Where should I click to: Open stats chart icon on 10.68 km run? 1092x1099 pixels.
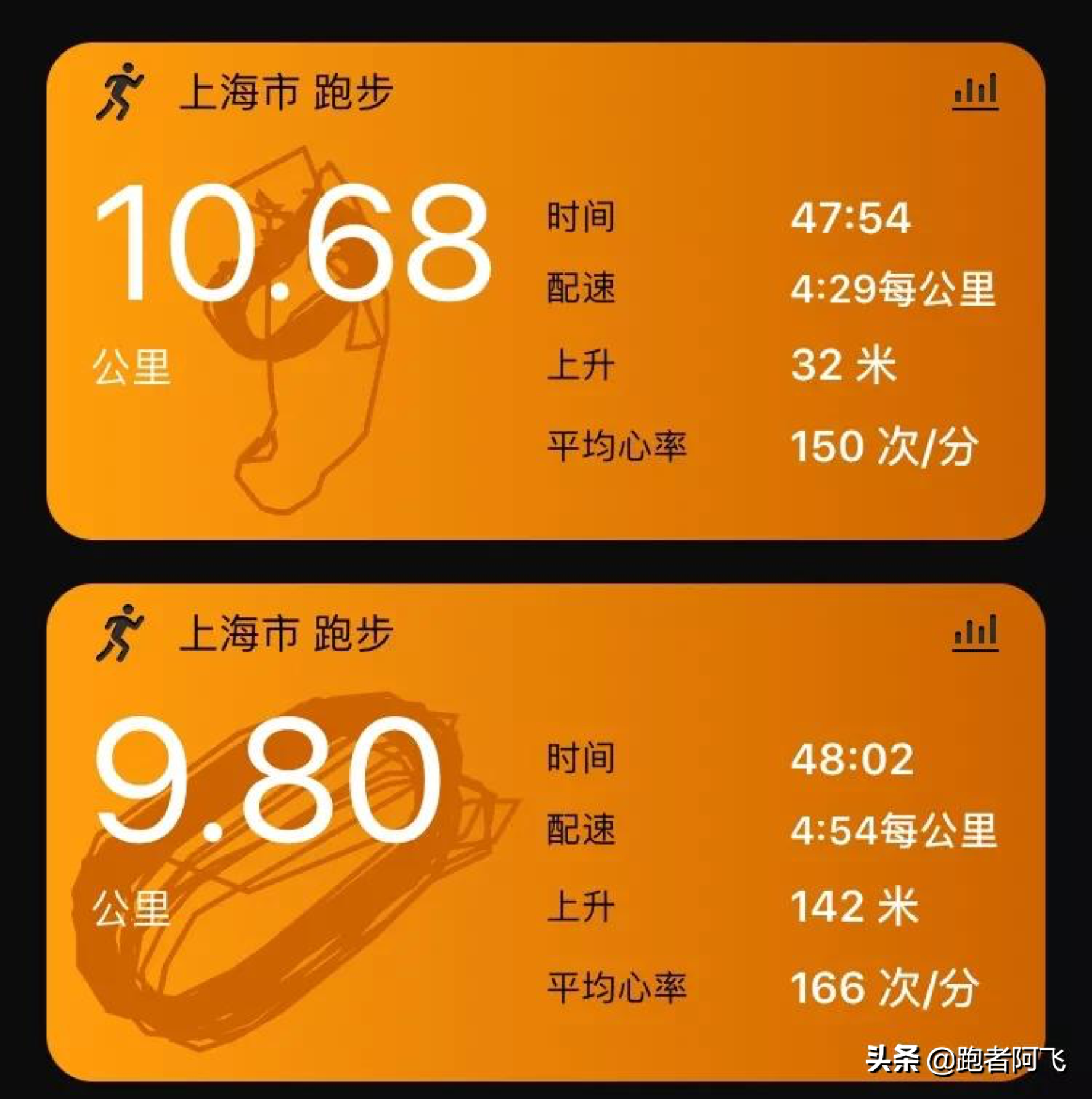[x=975, y=92]
